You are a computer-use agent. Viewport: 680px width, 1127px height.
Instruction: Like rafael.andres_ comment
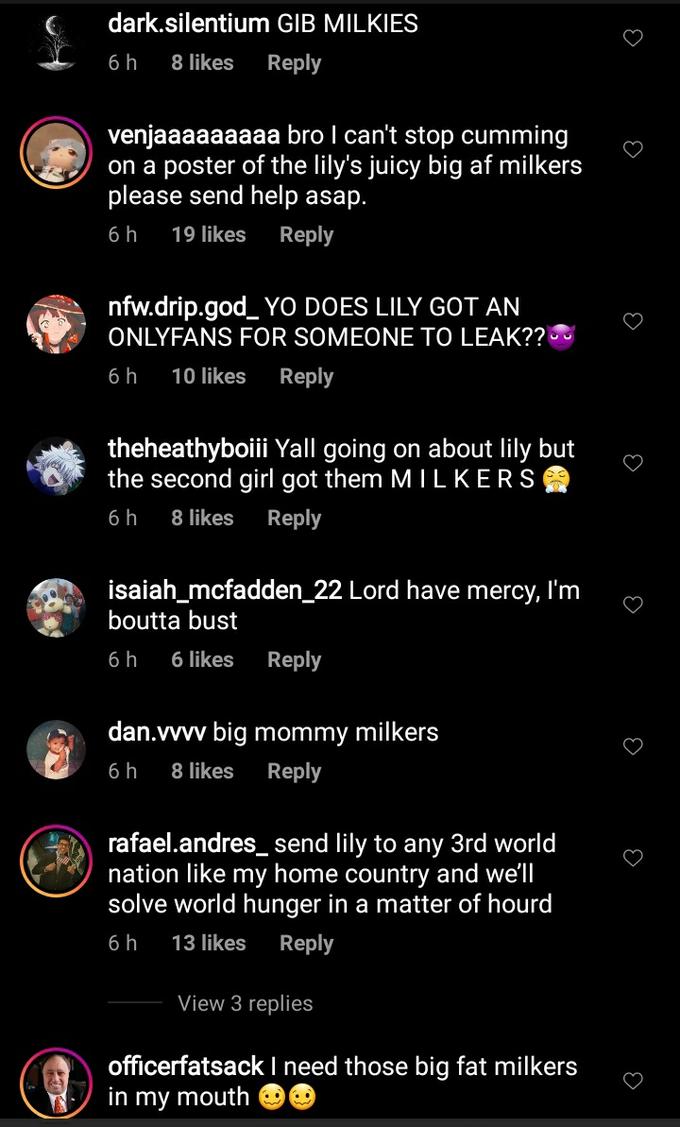pos(632,858)
